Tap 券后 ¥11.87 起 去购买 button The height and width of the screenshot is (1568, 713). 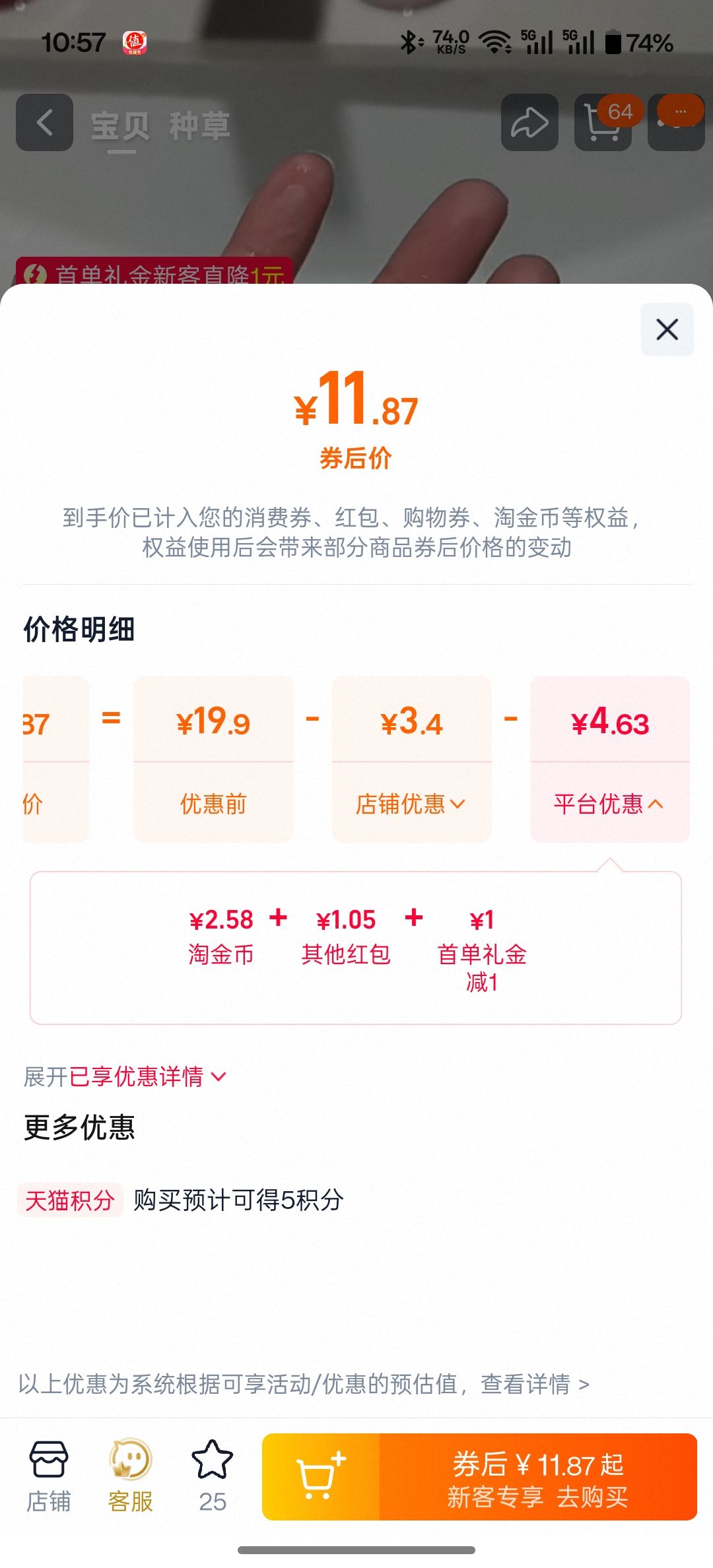coord(538,1477)
